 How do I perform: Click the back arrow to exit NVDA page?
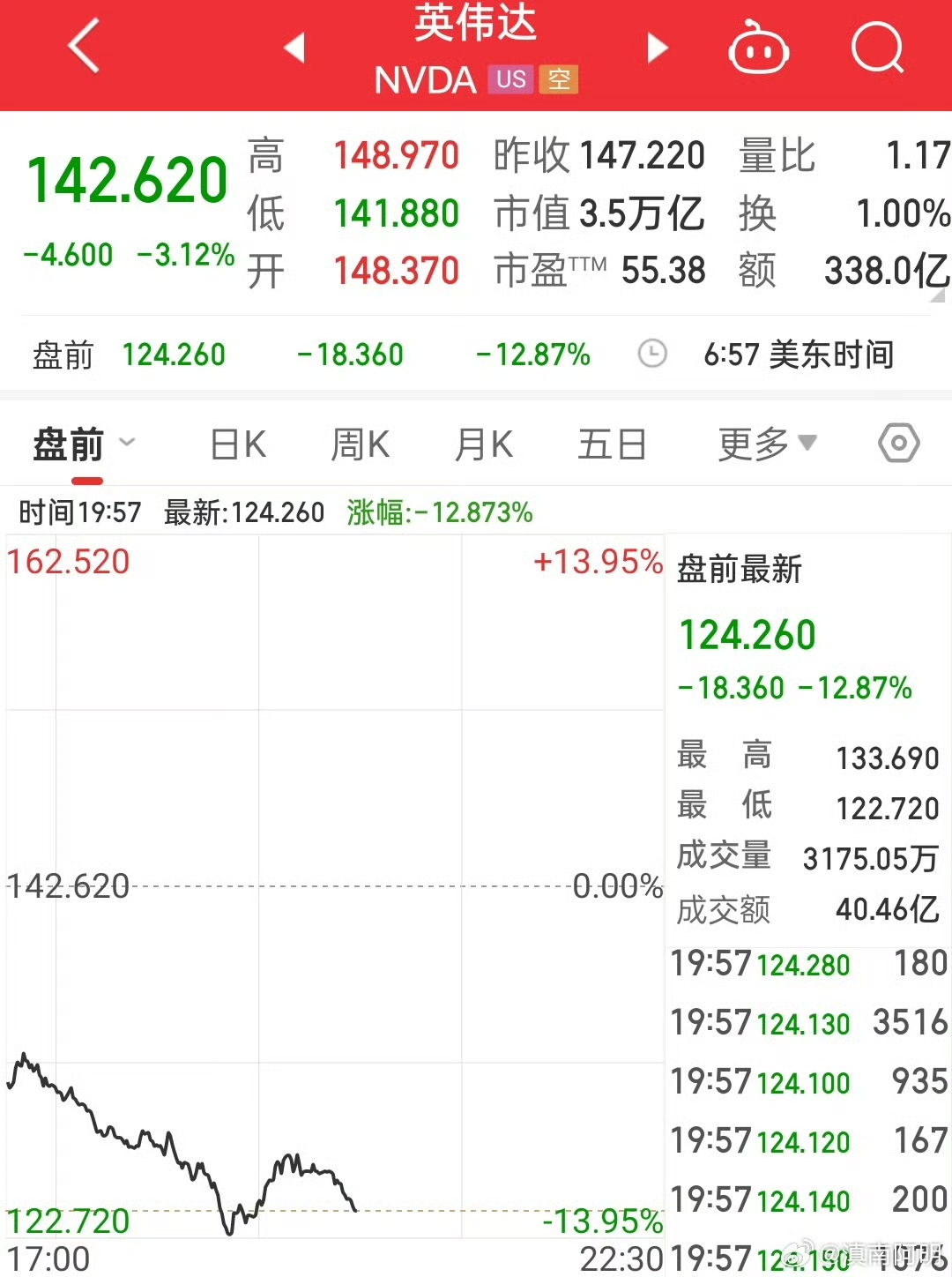[x=84, y=49]
